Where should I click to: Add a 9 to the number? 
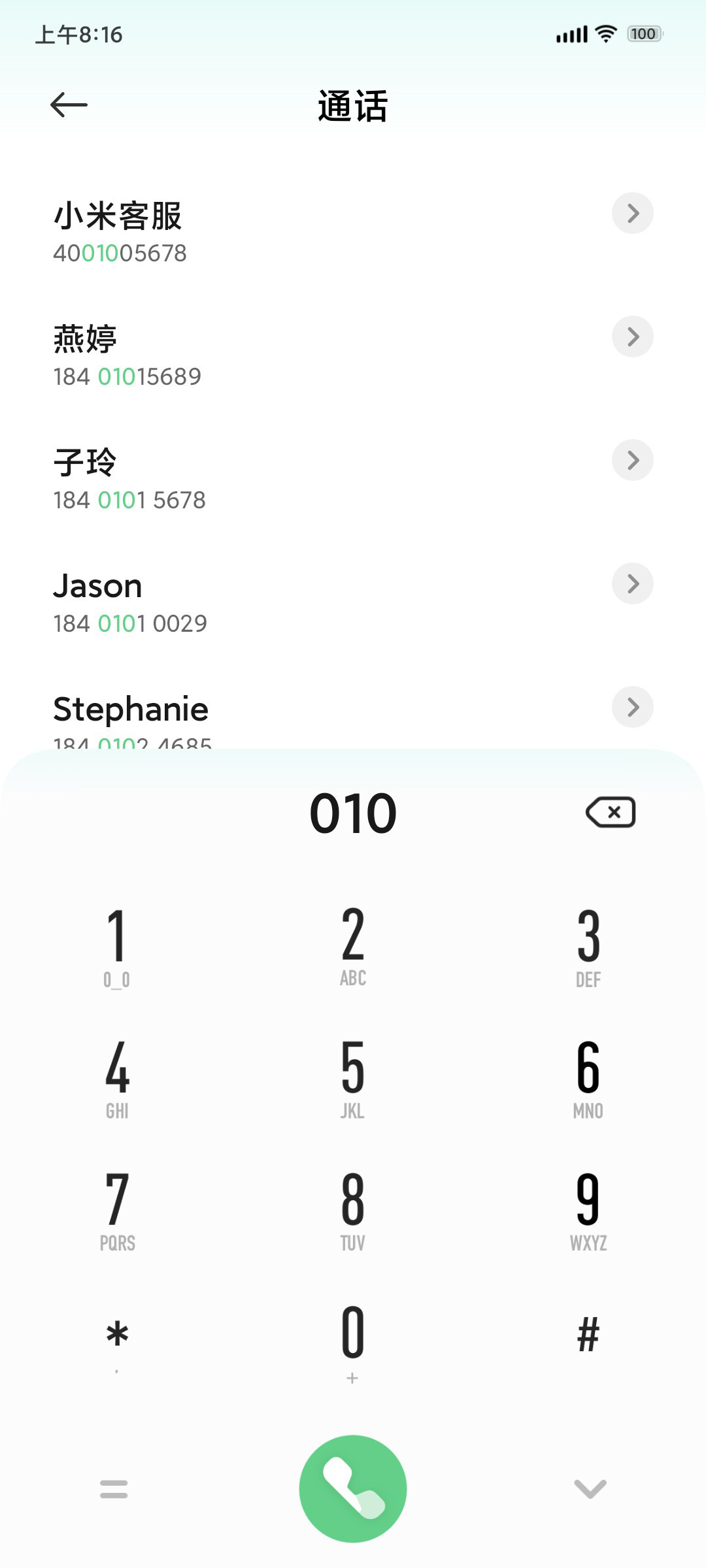588,1211
